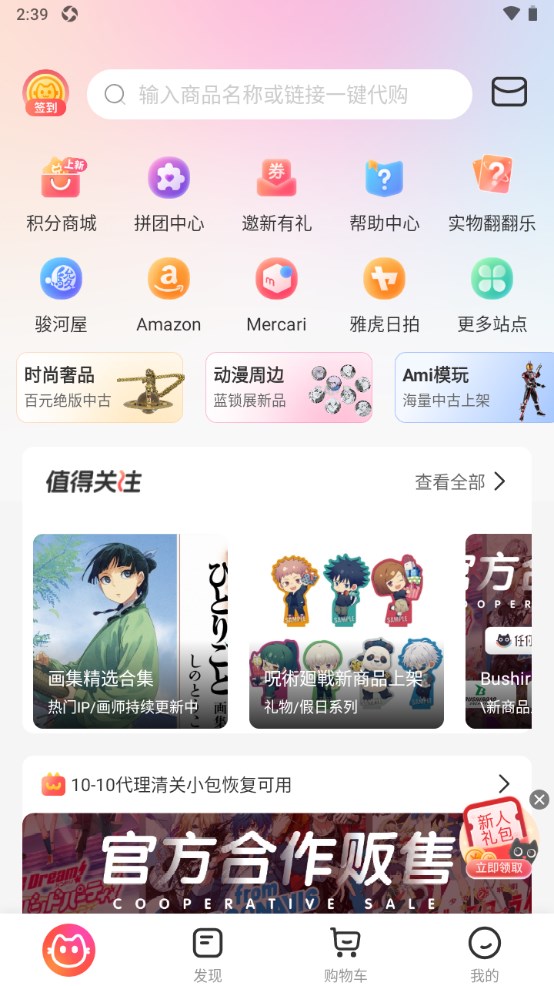Tap the 签到 check-in icon

click(x=45, y=93)
